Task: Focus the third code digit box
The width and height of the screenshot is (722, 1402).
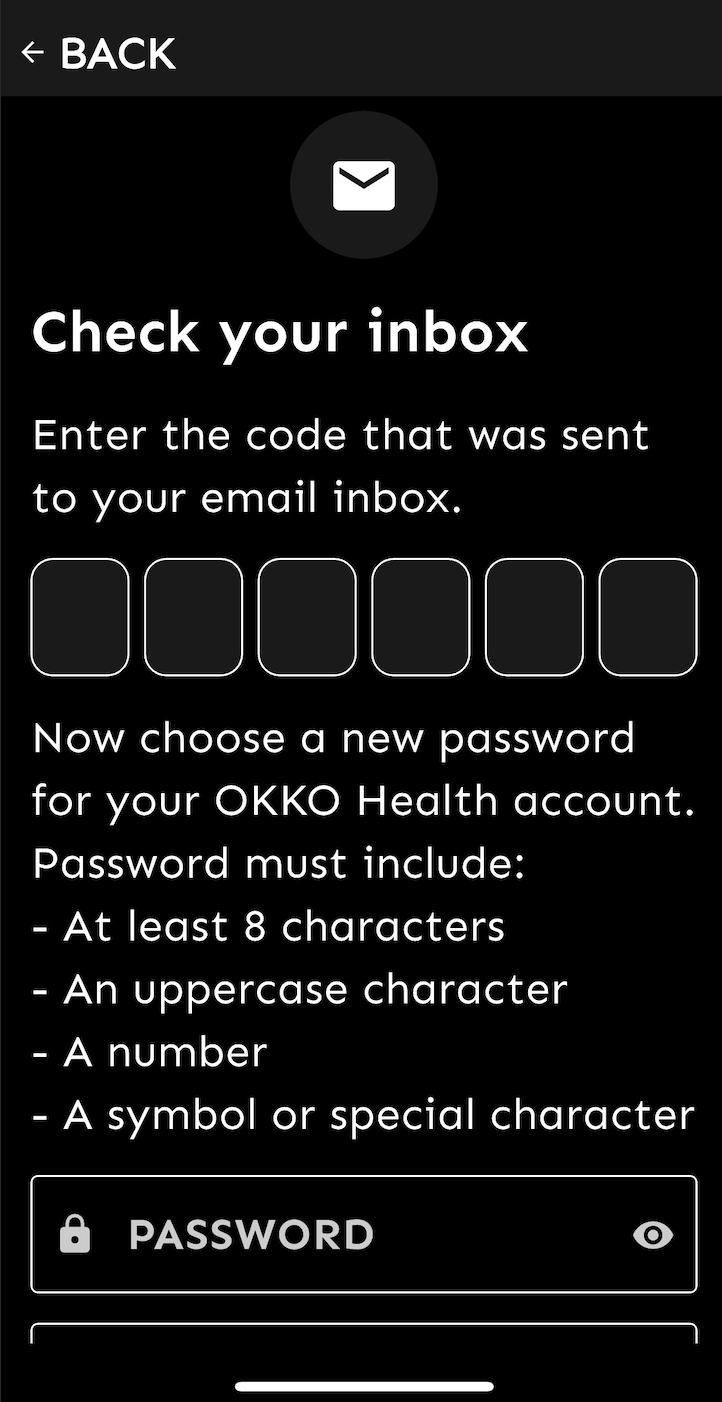Action: pos(307,617)
